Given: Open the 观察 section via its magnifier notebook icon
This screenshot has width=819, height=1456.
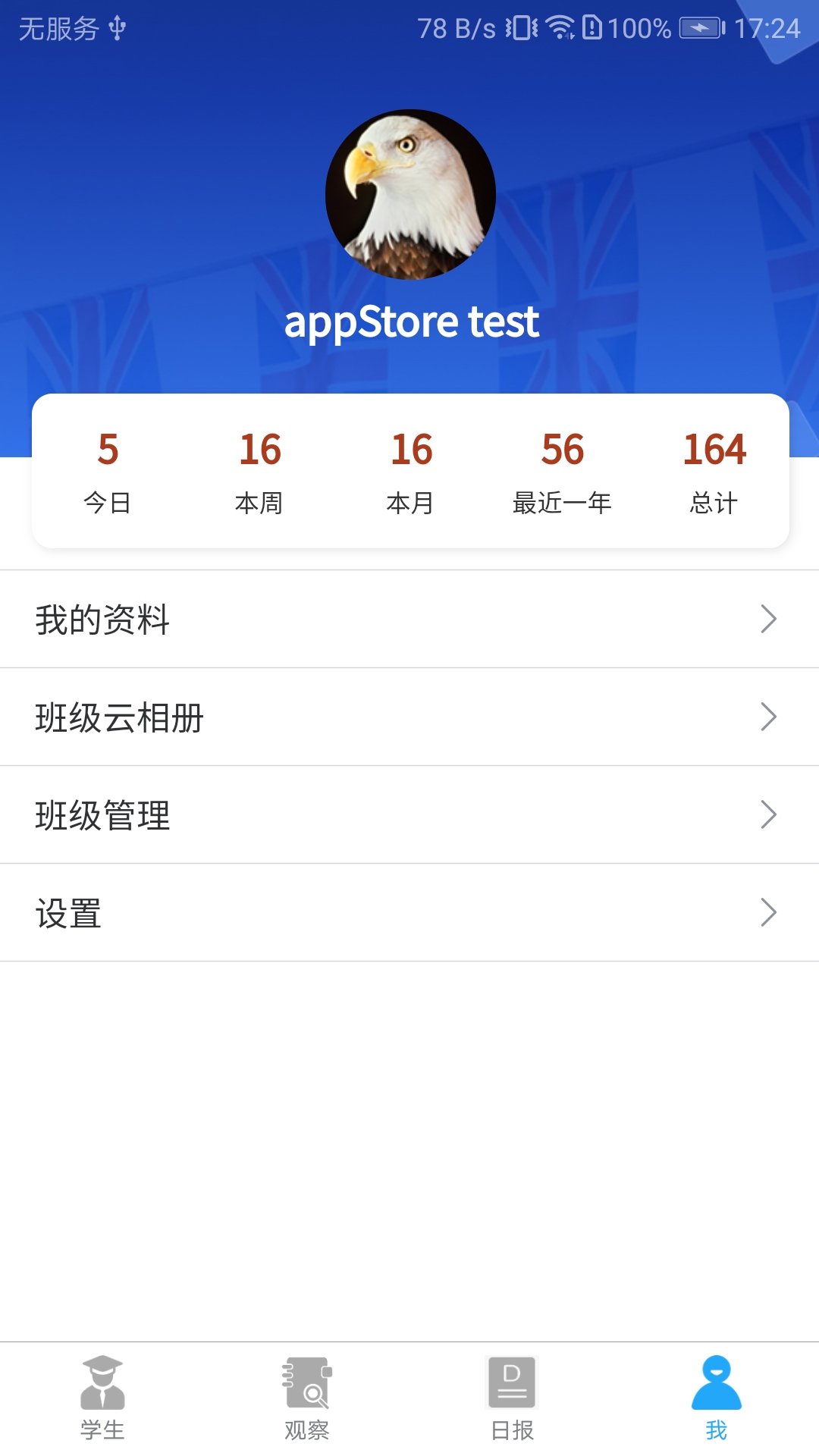Looking at the screenshot, I should 307,1388.
